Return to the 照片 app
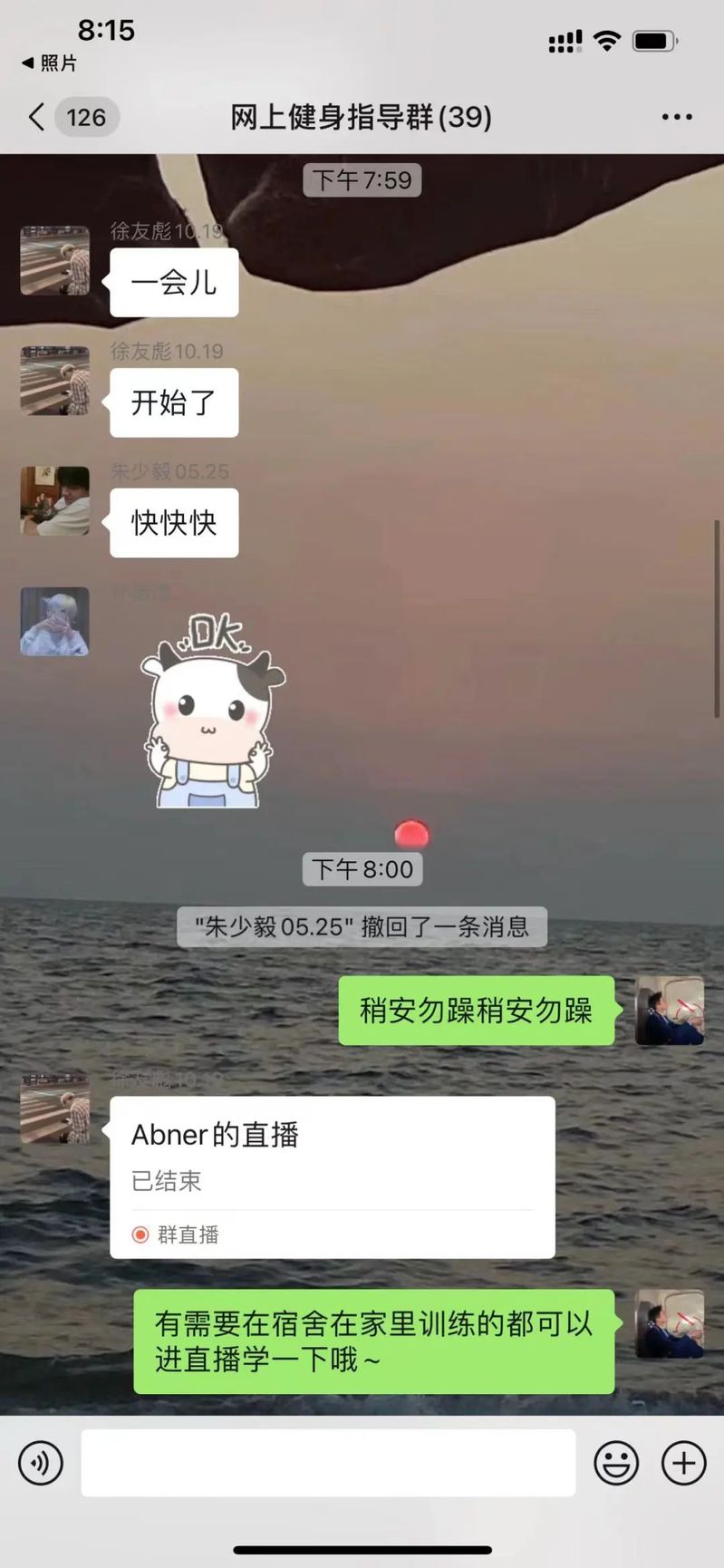The height and width of the screenshot is (1568, 724). point(49,63)
